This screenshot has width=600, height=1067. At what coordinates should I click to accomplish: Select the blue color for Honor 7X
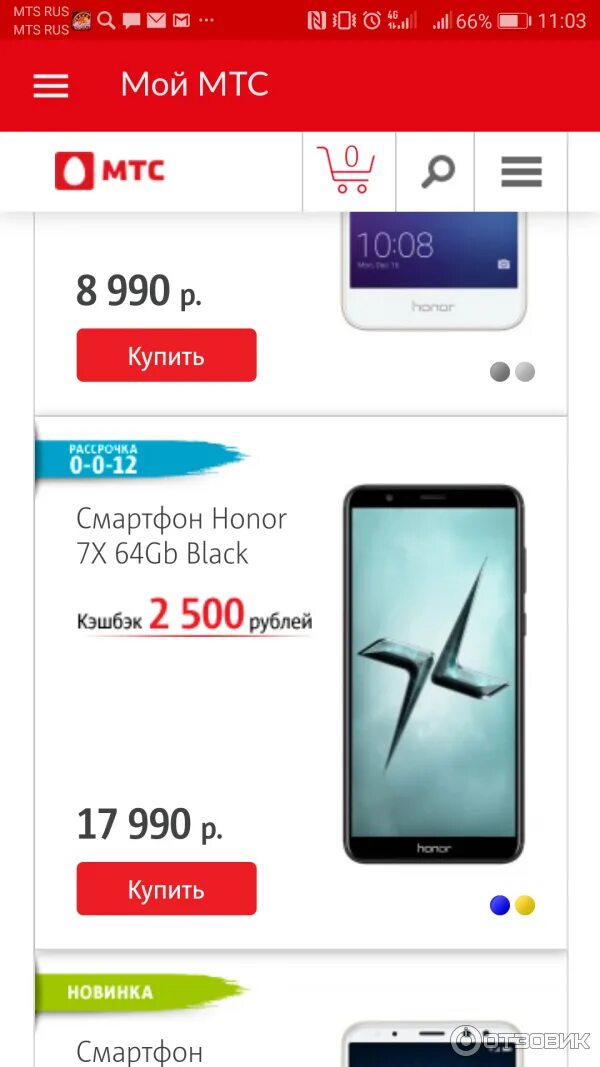[x=500, y=905]
